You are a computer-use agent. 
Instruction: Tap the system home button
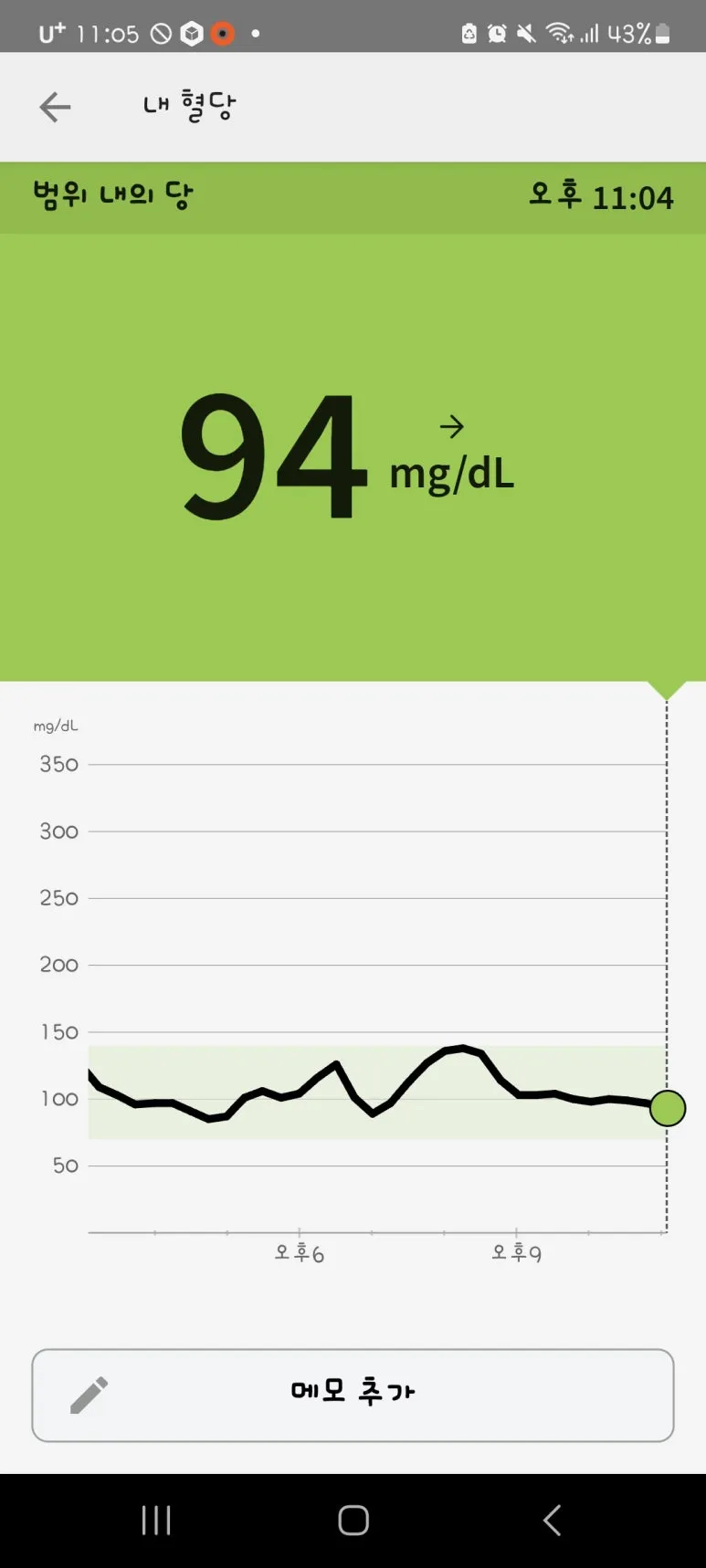tap(353, 1521)
